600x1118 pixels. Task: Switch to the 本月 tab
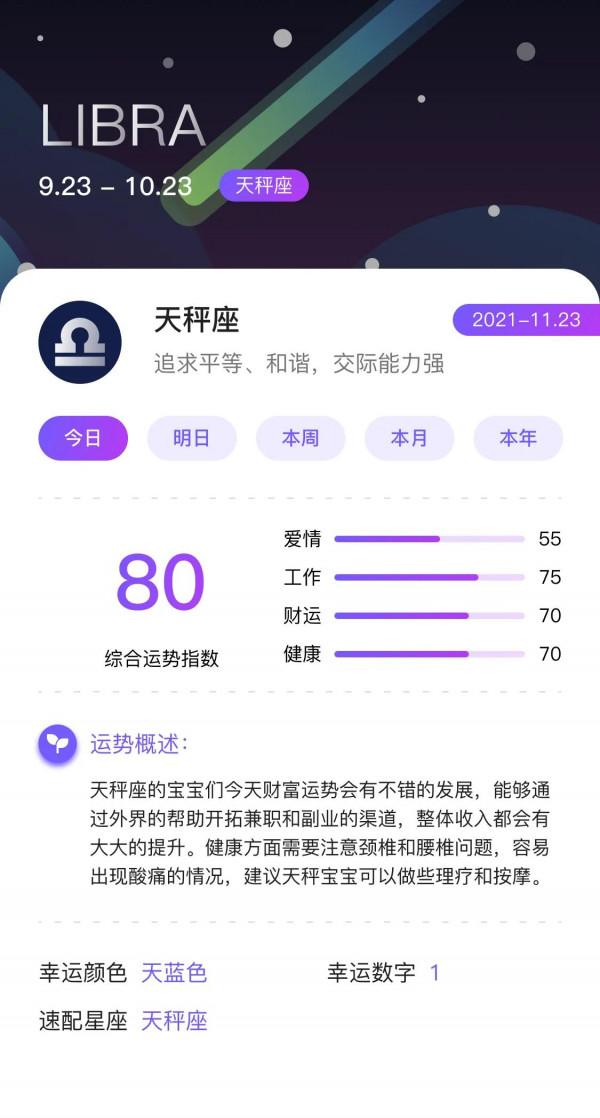point(409,438)
